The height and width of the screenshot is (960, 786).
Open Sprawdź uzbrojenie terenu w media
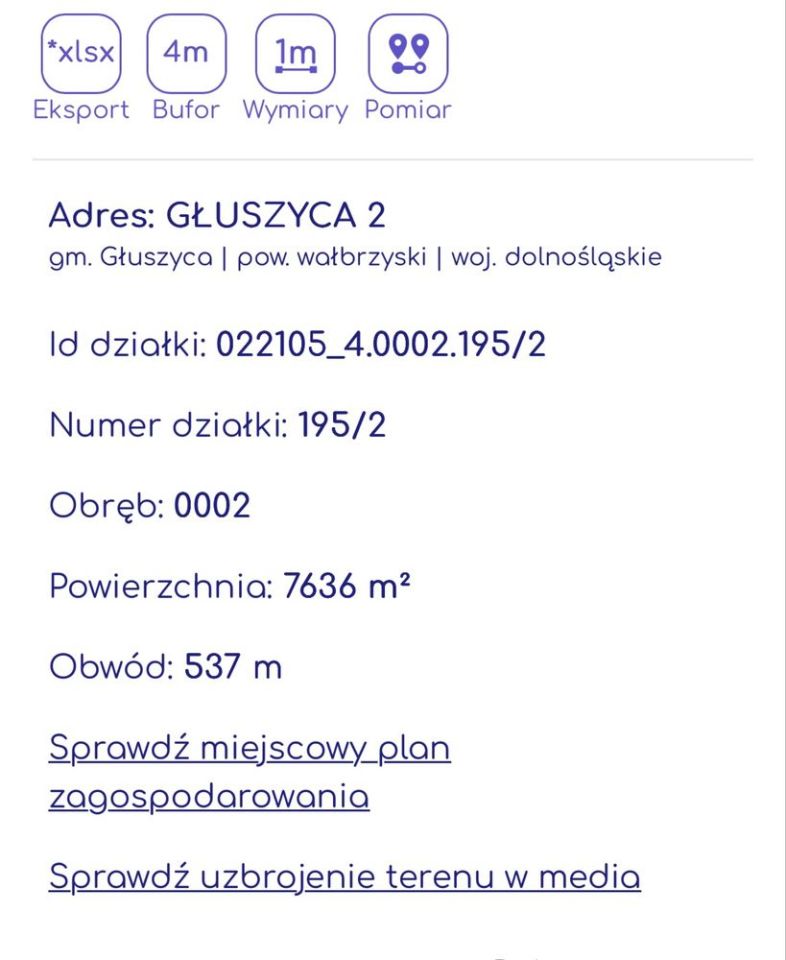[x=345, y=877]
